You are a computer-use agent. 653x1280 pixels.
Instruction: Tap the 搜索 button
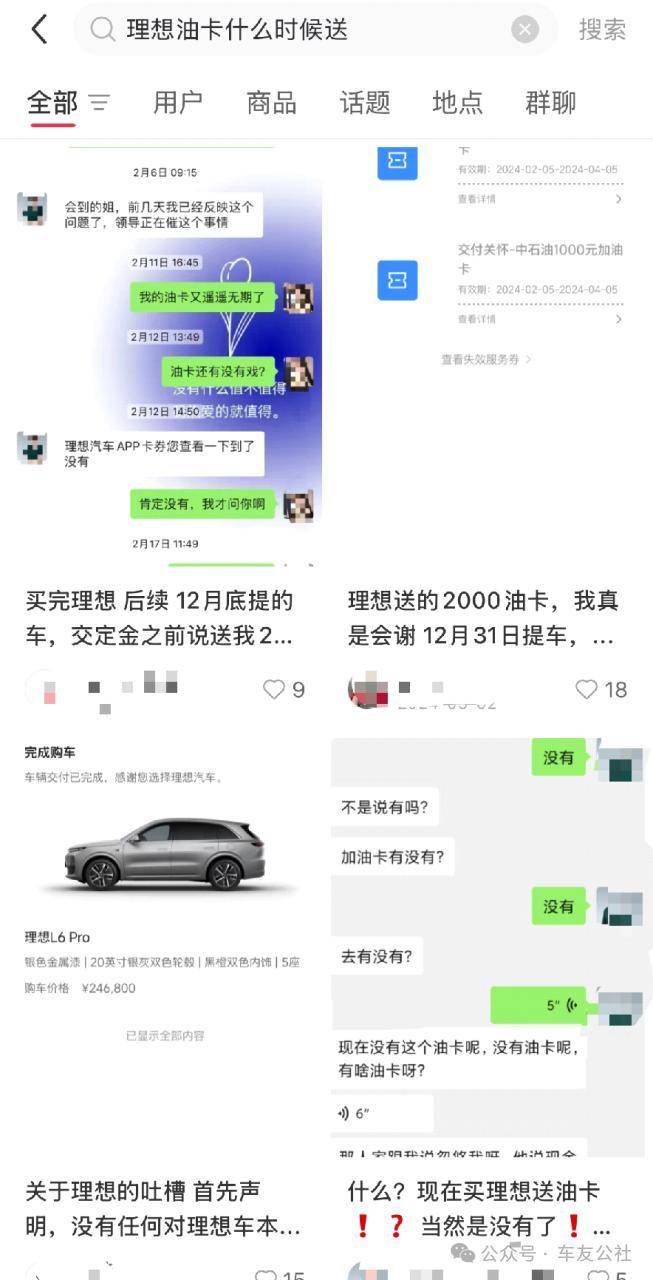tap(602, 30)
